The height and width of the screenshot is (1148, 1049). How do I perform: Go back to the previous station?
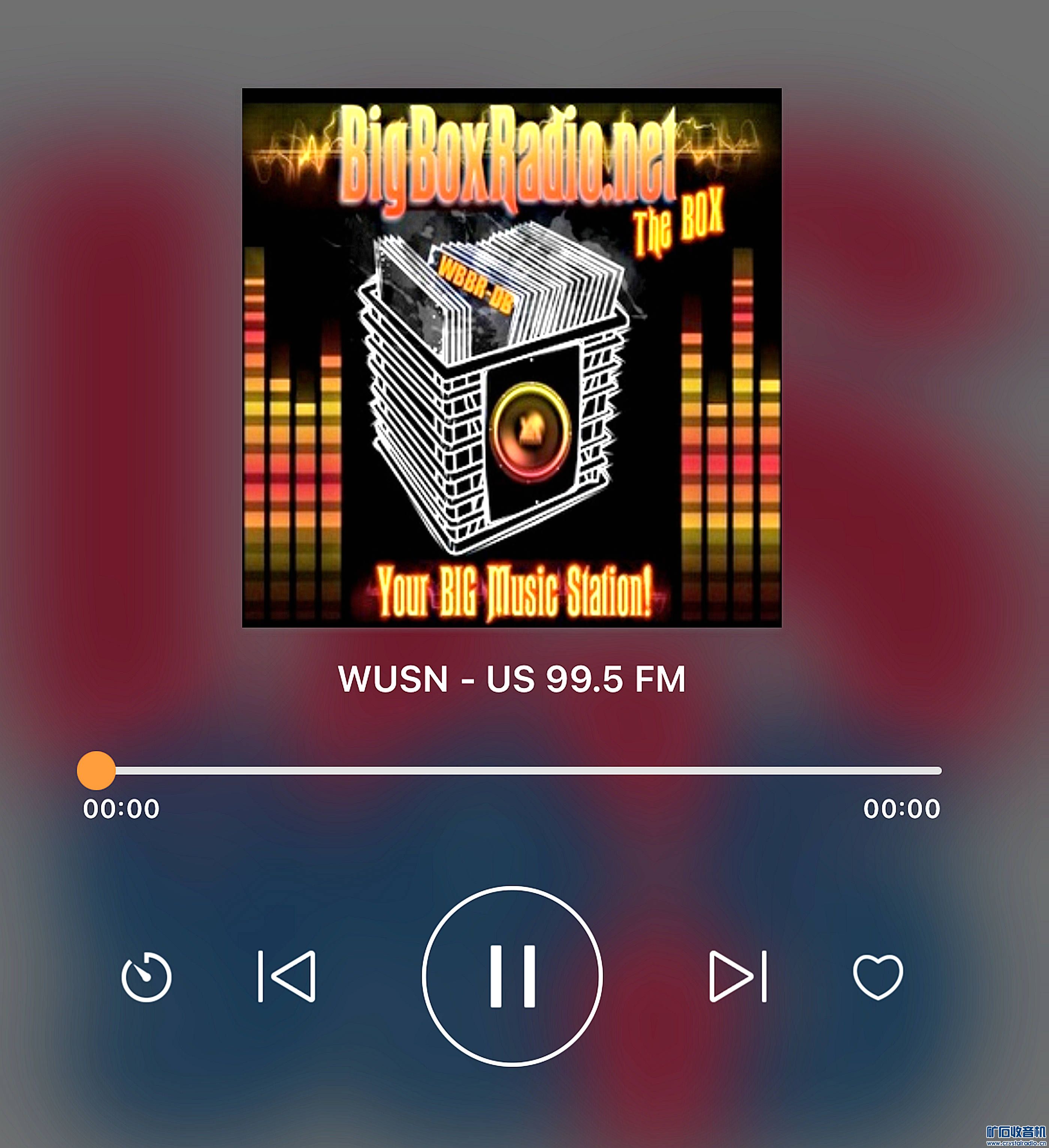tap(287, 976)
